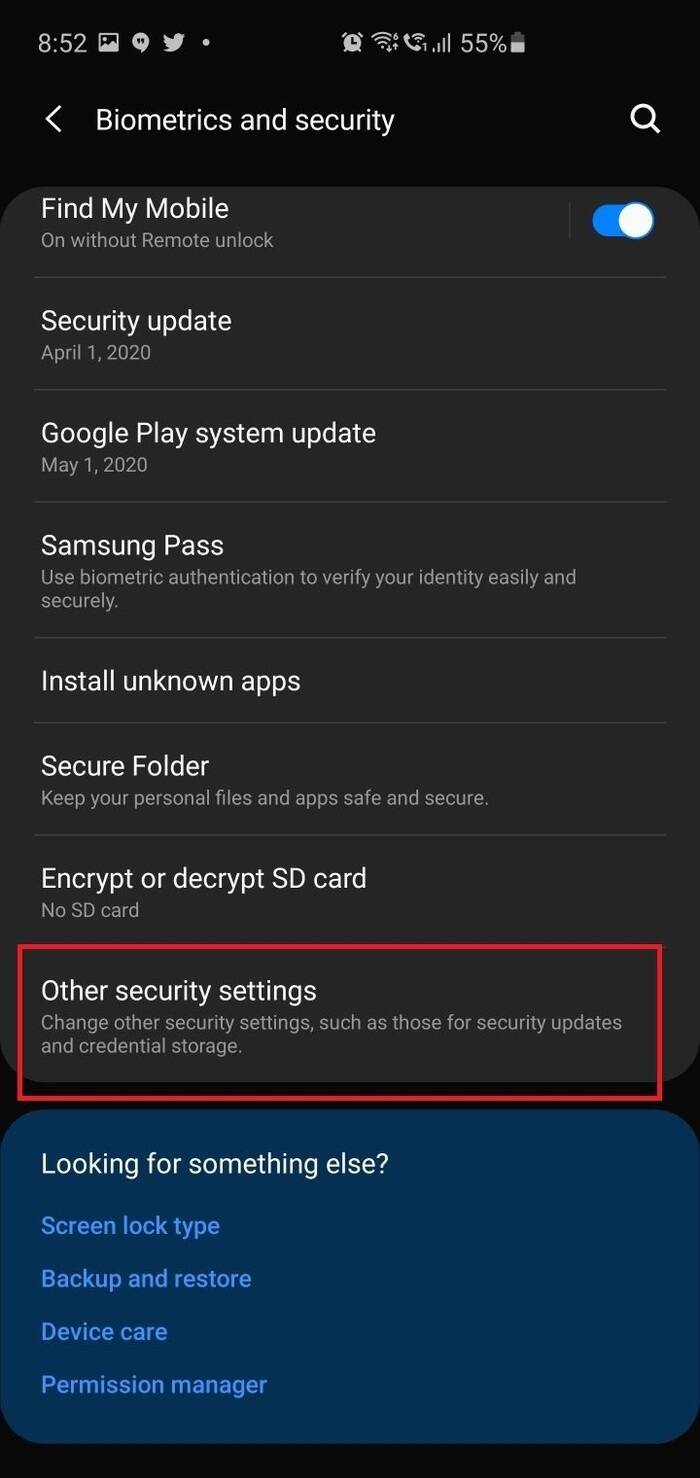Go back from Biometrics and security

[x=54, y=120]
